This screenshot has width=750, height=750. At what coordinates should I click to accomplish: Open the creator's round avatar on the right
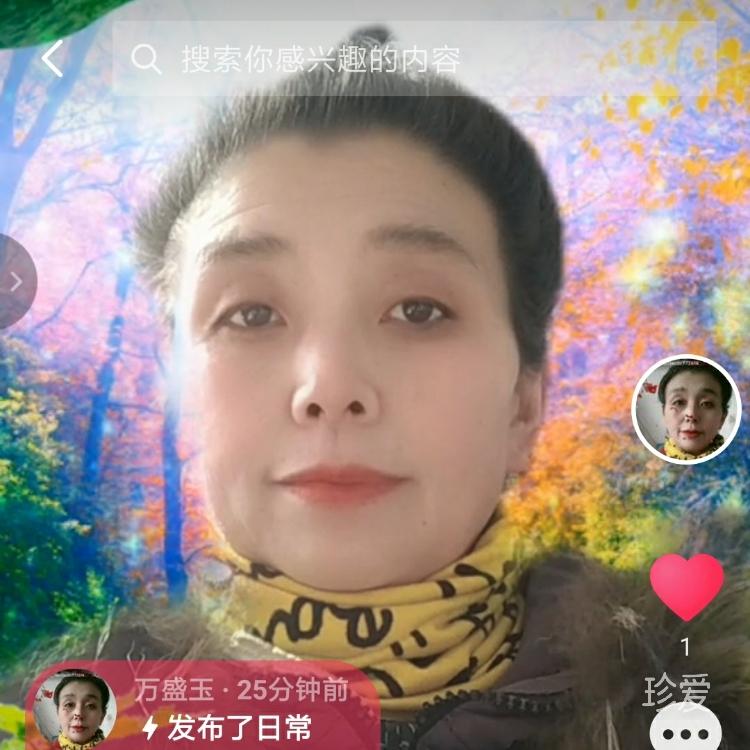coord(686,409)
